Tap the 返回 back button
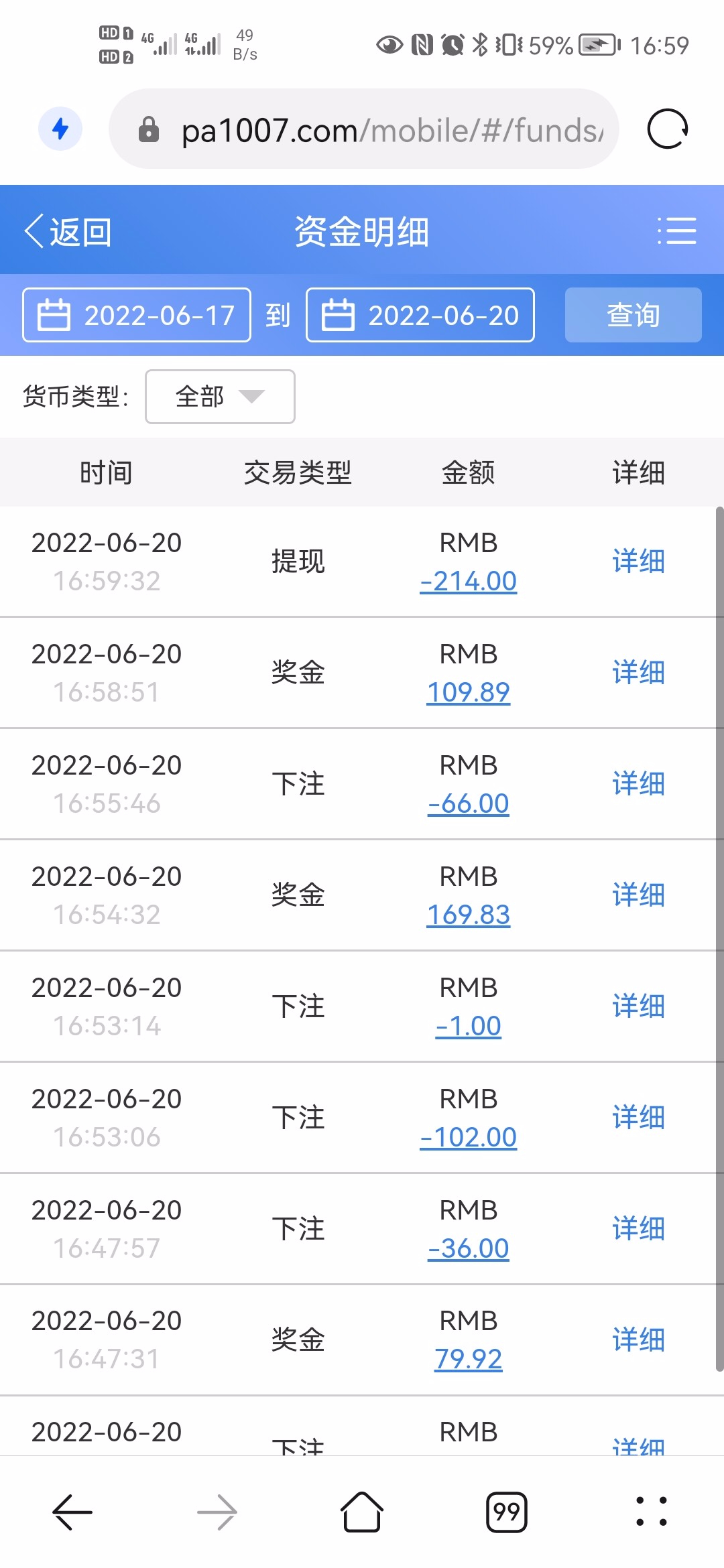Screen dimensions: 724x1568 coord(68,232)
